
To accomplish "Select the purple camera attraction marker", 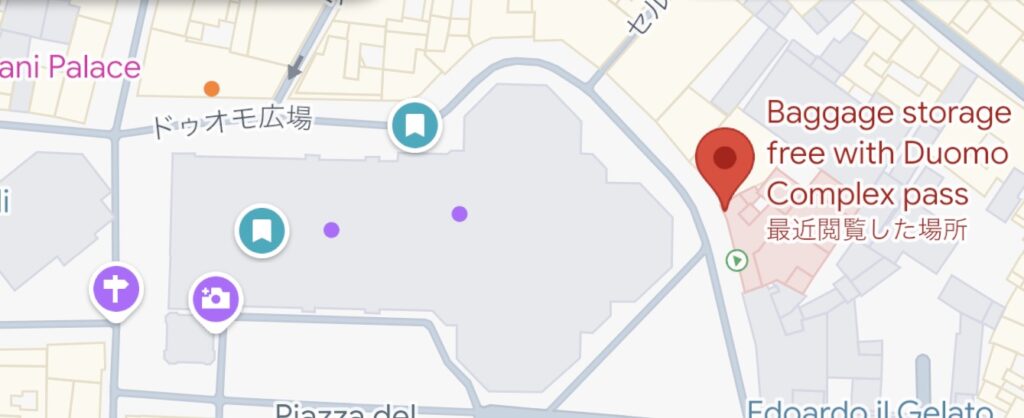I will 216,298.
